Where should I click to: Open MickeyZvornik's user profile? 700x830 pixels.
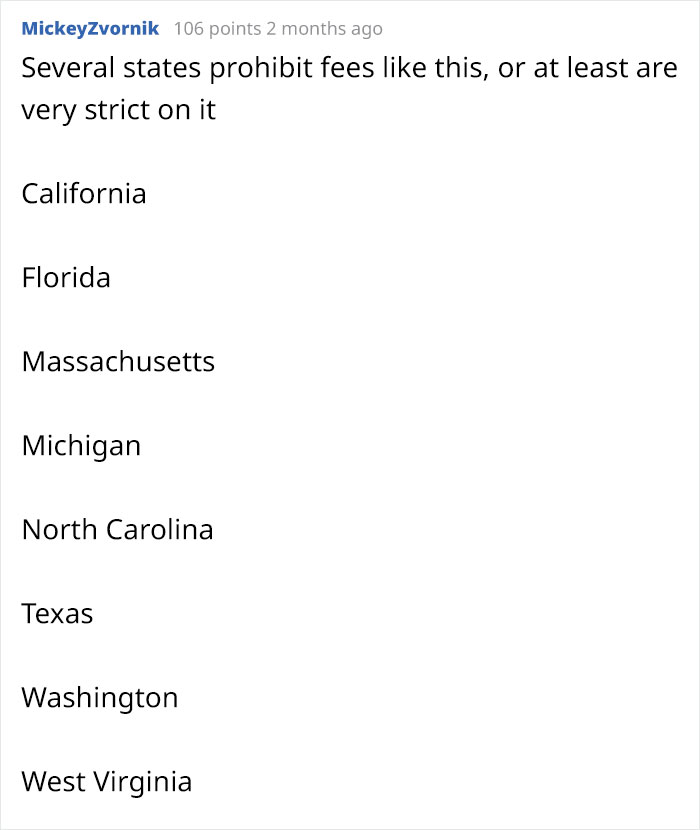click(x=90, y=29)
